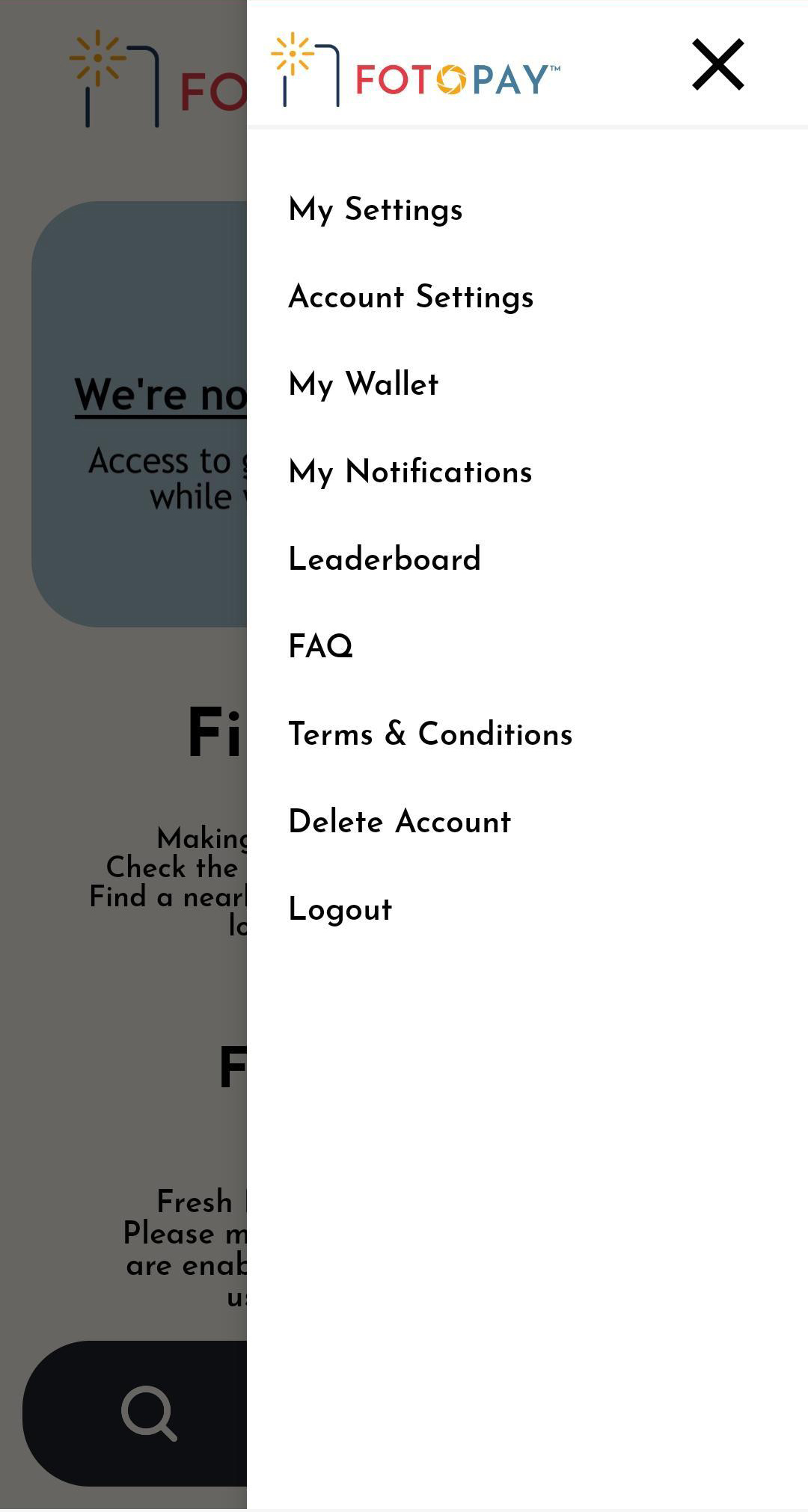Viewport: 808px width, 1512px height.
Task: Open My Wallet
Action: point(364,384)
